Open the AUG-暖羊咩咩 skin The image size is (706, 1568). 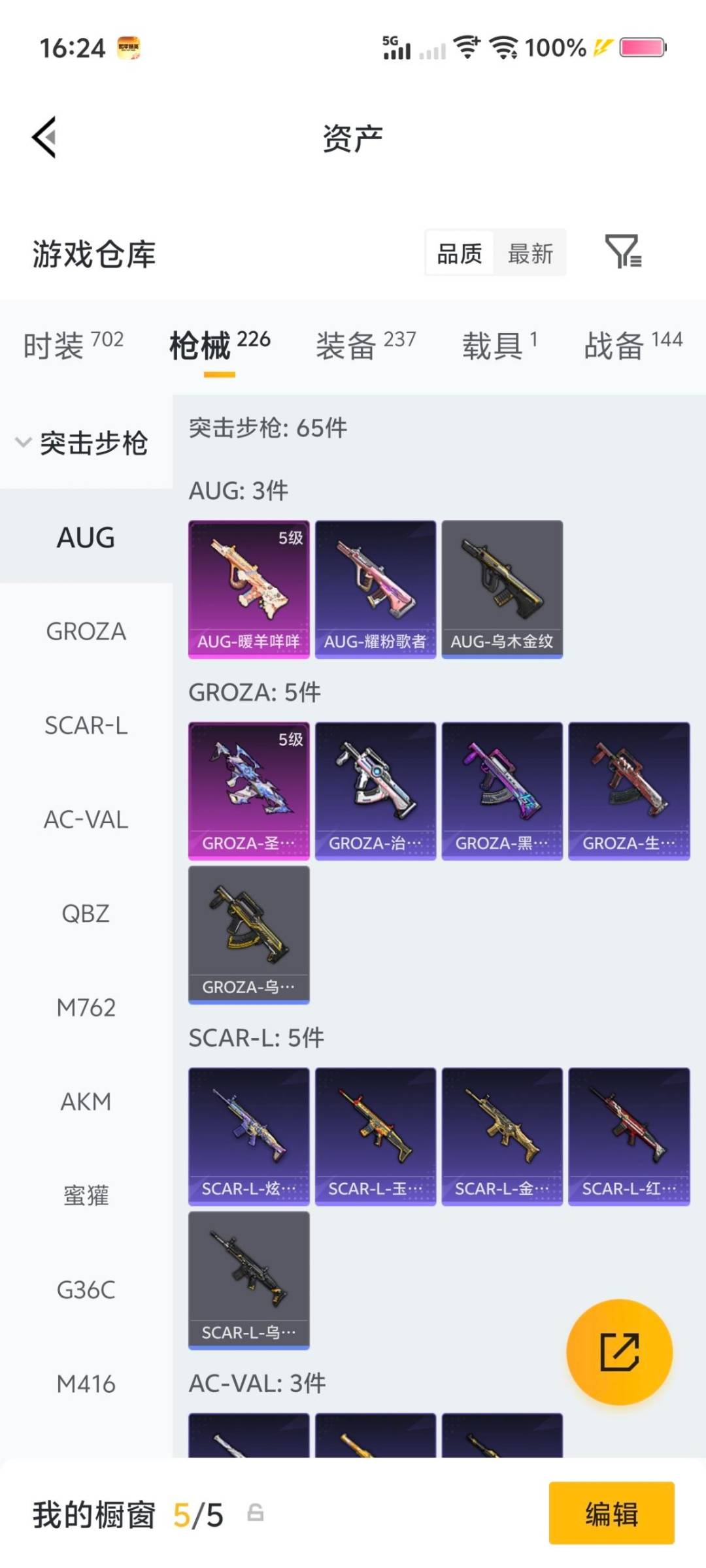click(x=248, y=589)
